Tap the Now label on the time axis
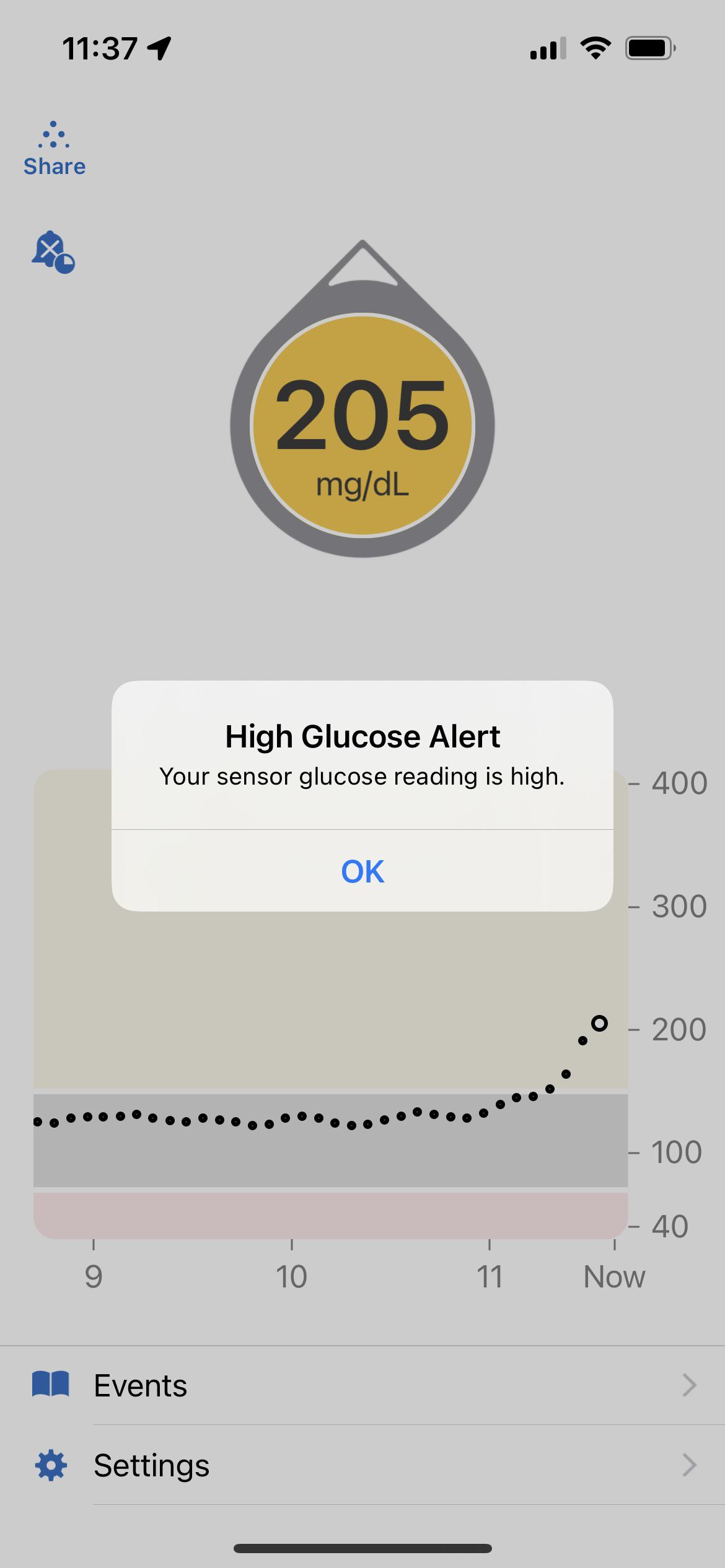The height and width of the screenshot is (1568, 725). pyautogui.click(x=614, y=1276)
